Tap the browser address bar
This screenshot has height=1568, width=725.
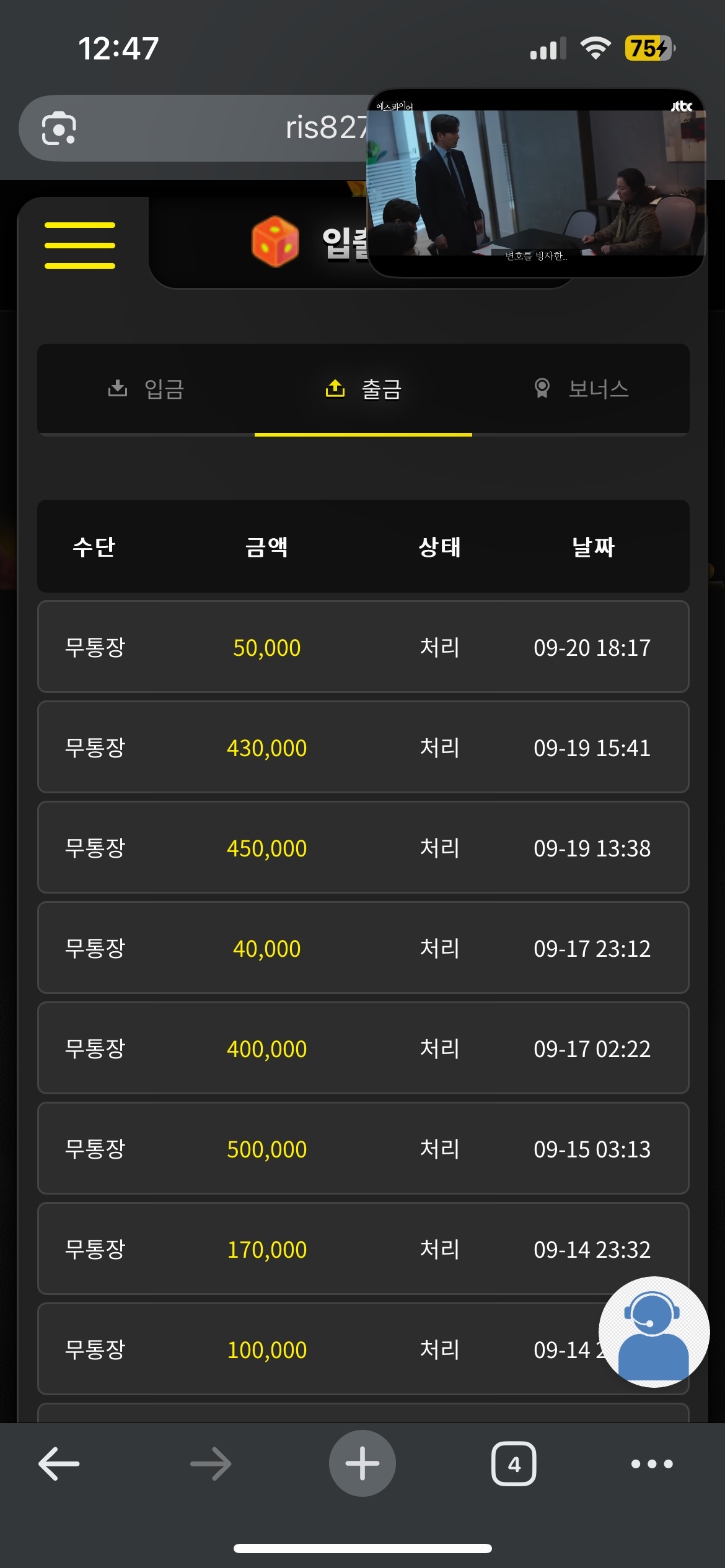(x=248, y=128)
